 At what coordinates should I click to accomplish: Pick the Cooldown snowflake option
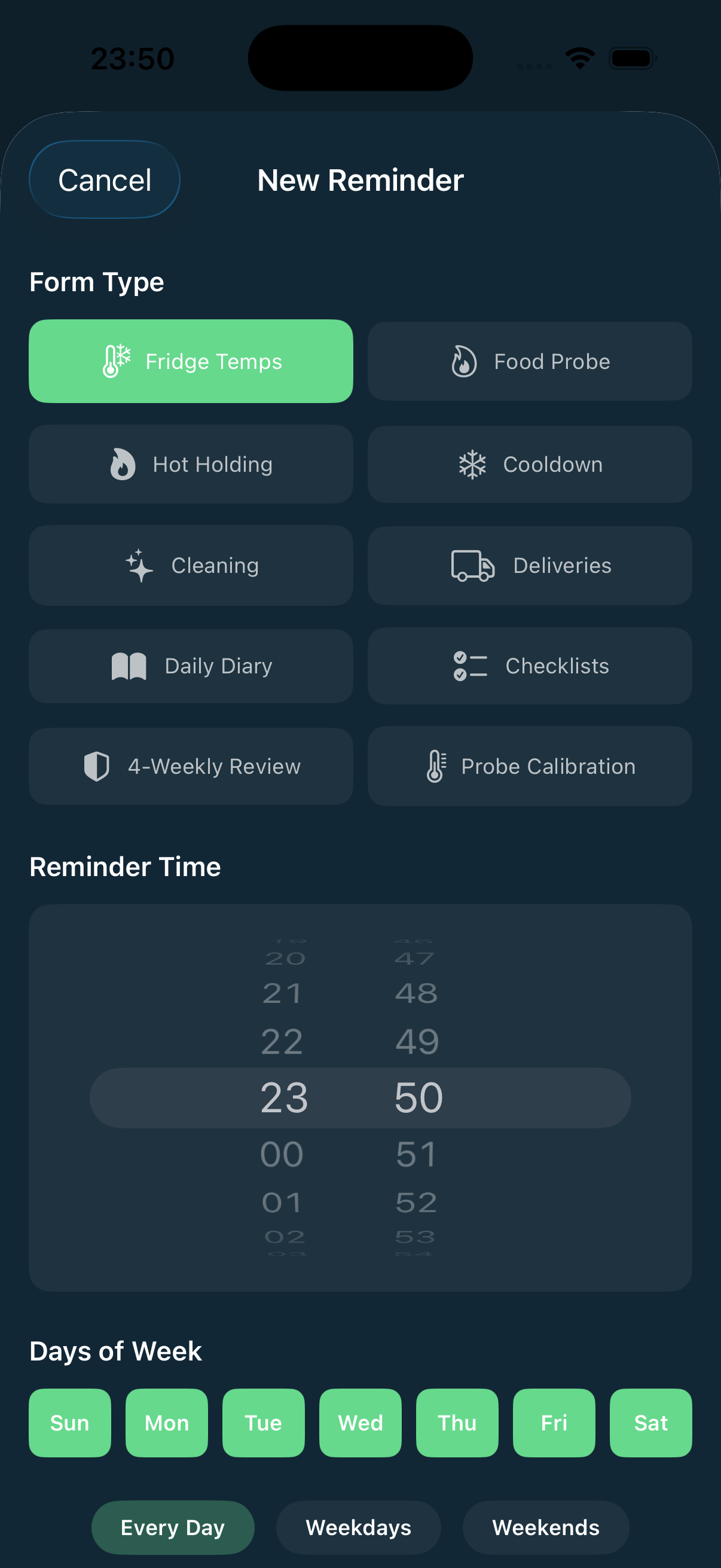tap(528, 464)
